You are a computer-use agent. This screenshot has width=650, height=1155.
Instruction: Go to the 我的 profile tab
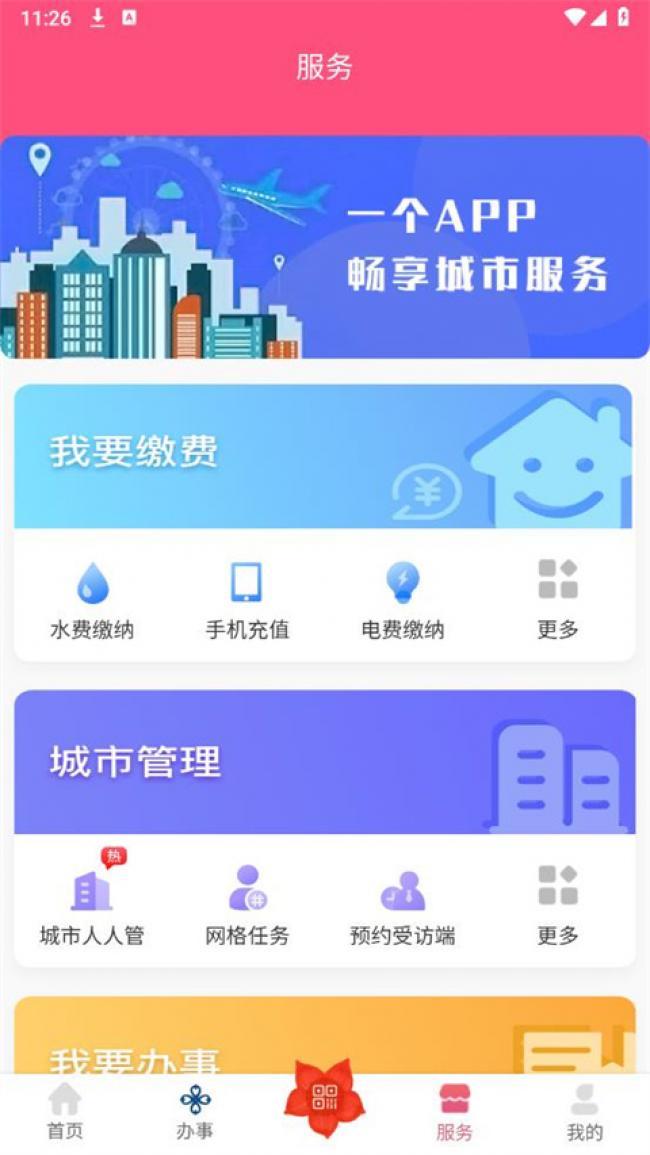click(584, 1112)
